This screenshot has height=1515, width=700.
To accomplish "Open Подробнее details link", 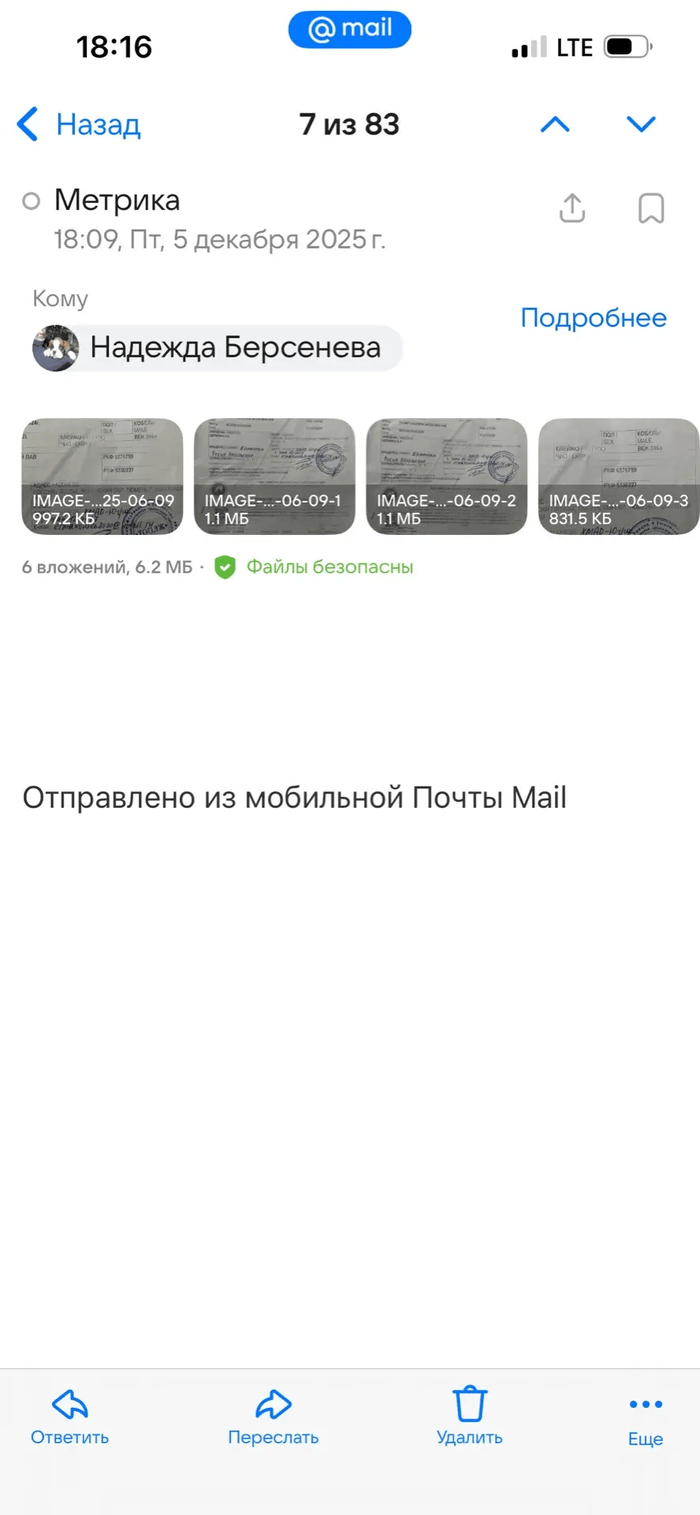I will 593,318.
